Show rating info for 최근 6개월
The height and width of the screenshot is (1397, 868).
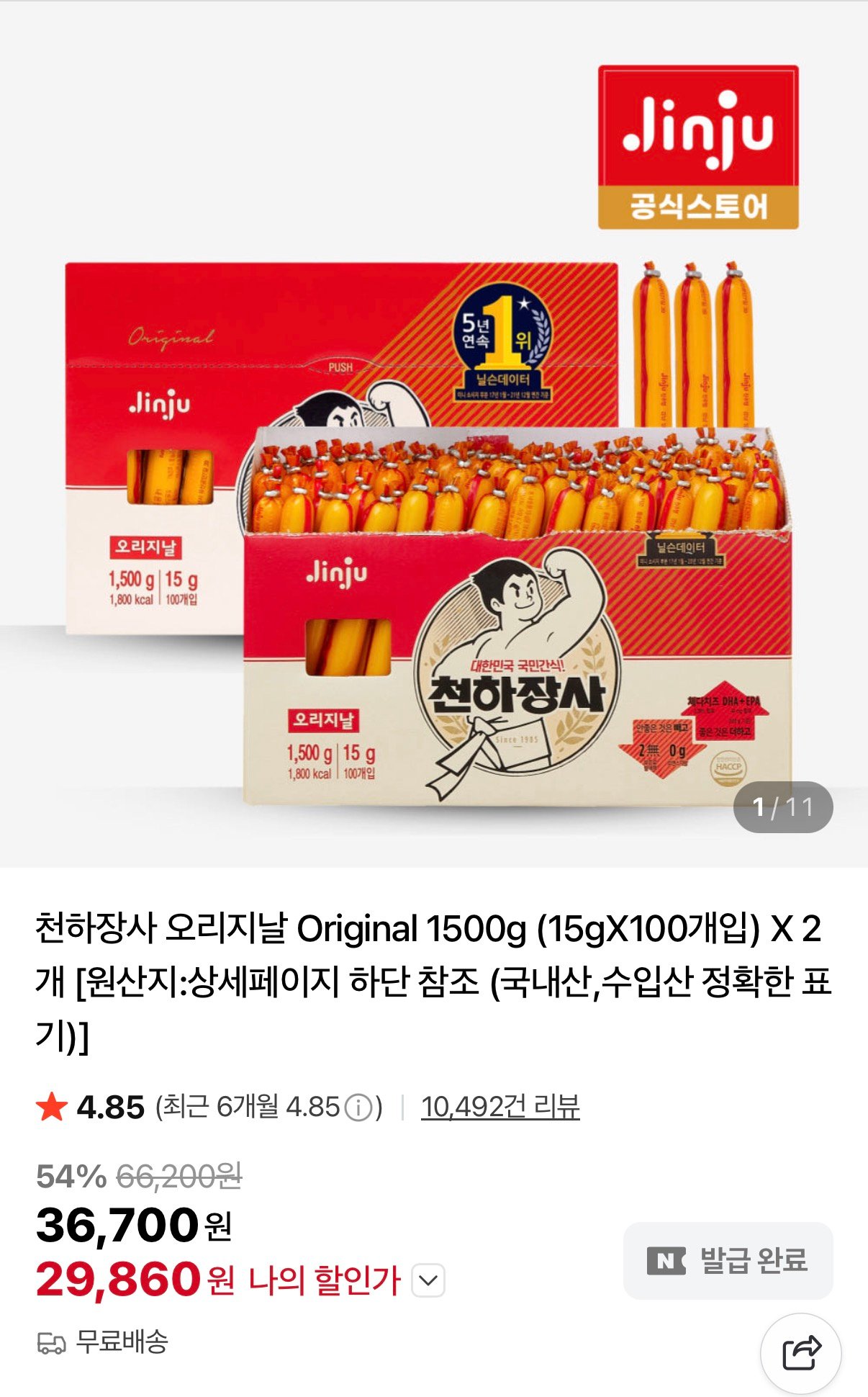pos(358,1108)
